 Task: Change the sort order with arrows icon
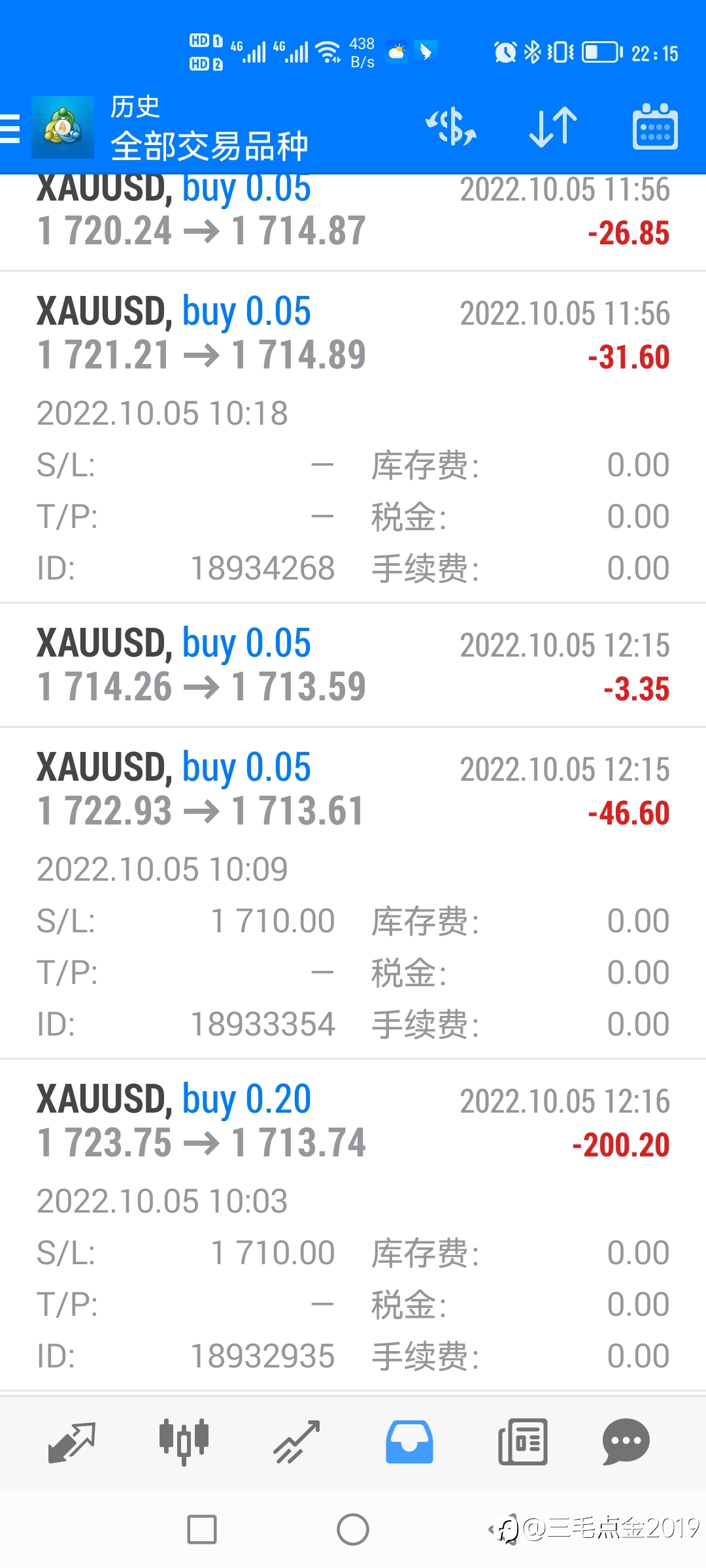553,127
